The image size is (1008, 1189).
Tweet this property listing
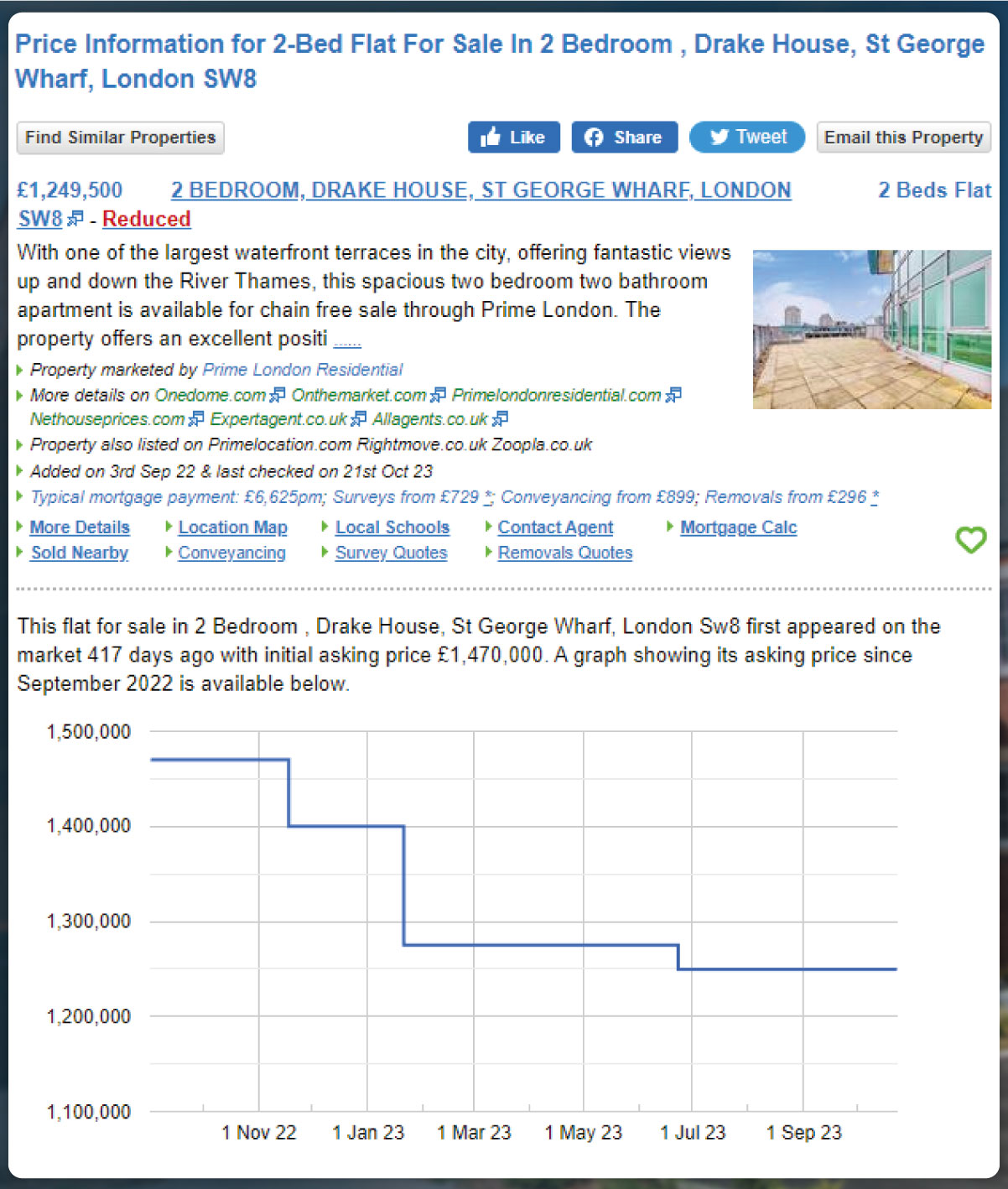[746, 138]
